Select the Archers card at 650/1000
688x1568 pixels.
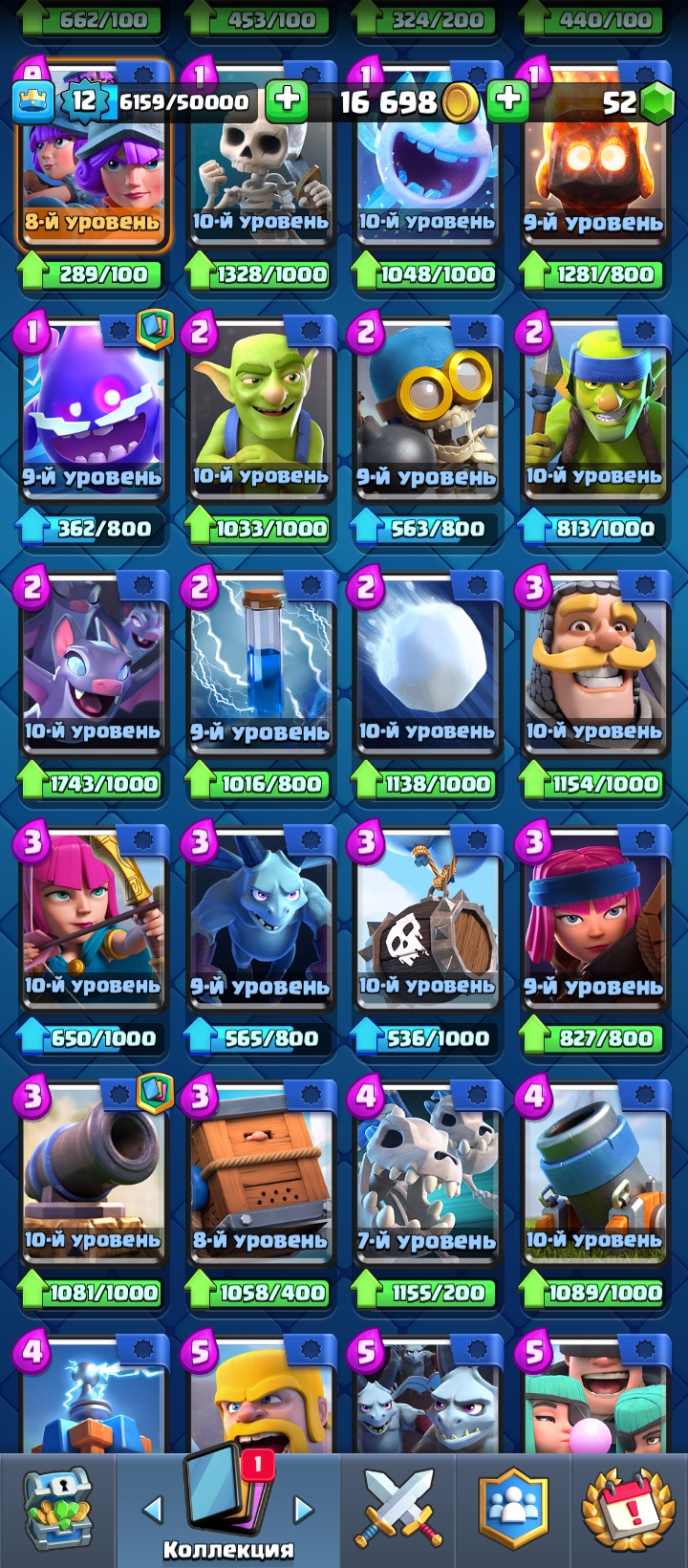92,920
